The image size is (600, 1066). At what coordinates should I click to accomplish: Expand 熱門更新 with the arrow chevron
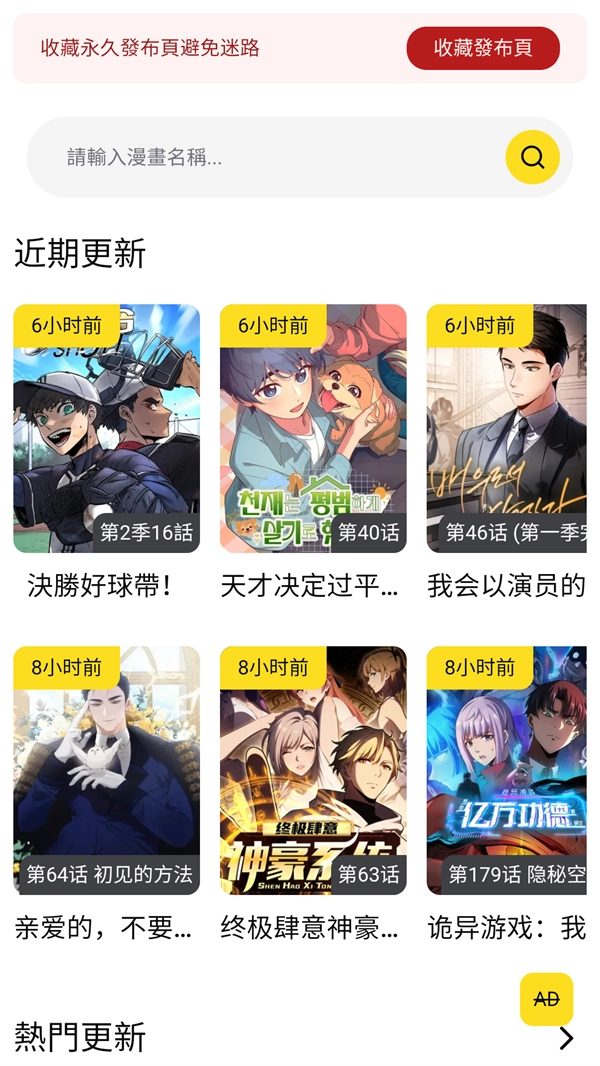[566, 1038]
